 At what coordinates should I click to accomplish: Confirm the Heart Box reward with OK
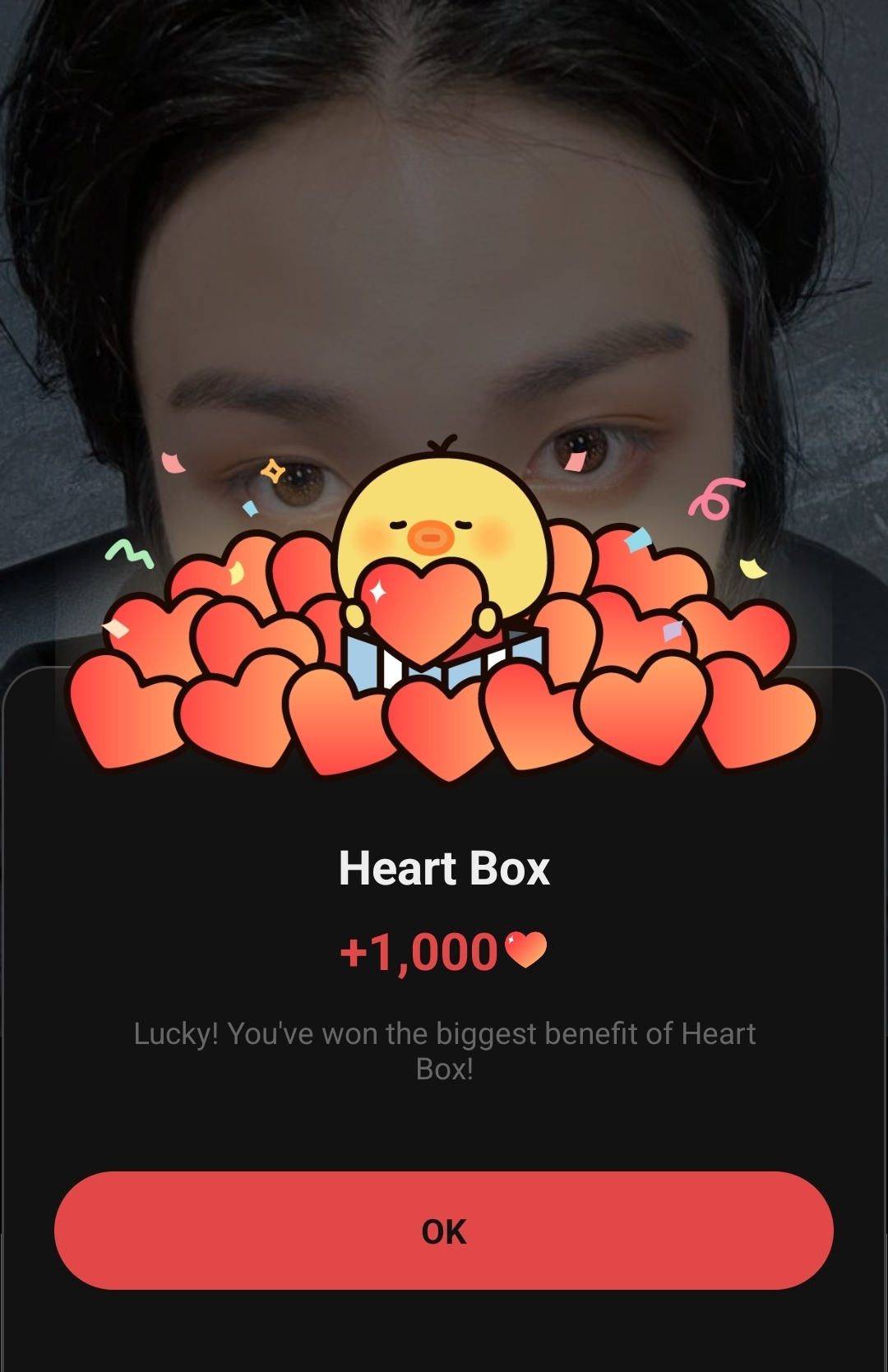click(x=444, y=1231)
